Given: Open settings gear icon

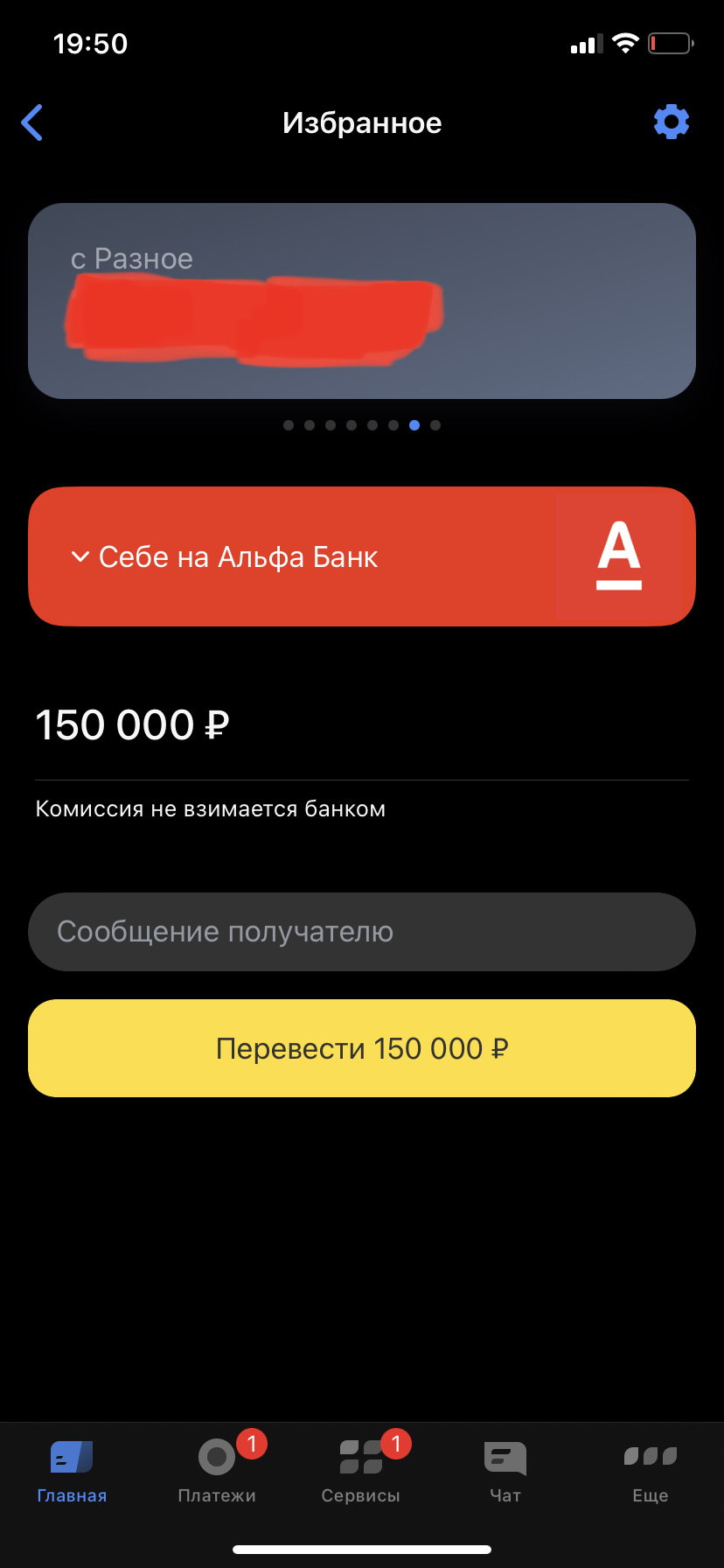Looking at the screenshot, I should (x=671, y=122).
